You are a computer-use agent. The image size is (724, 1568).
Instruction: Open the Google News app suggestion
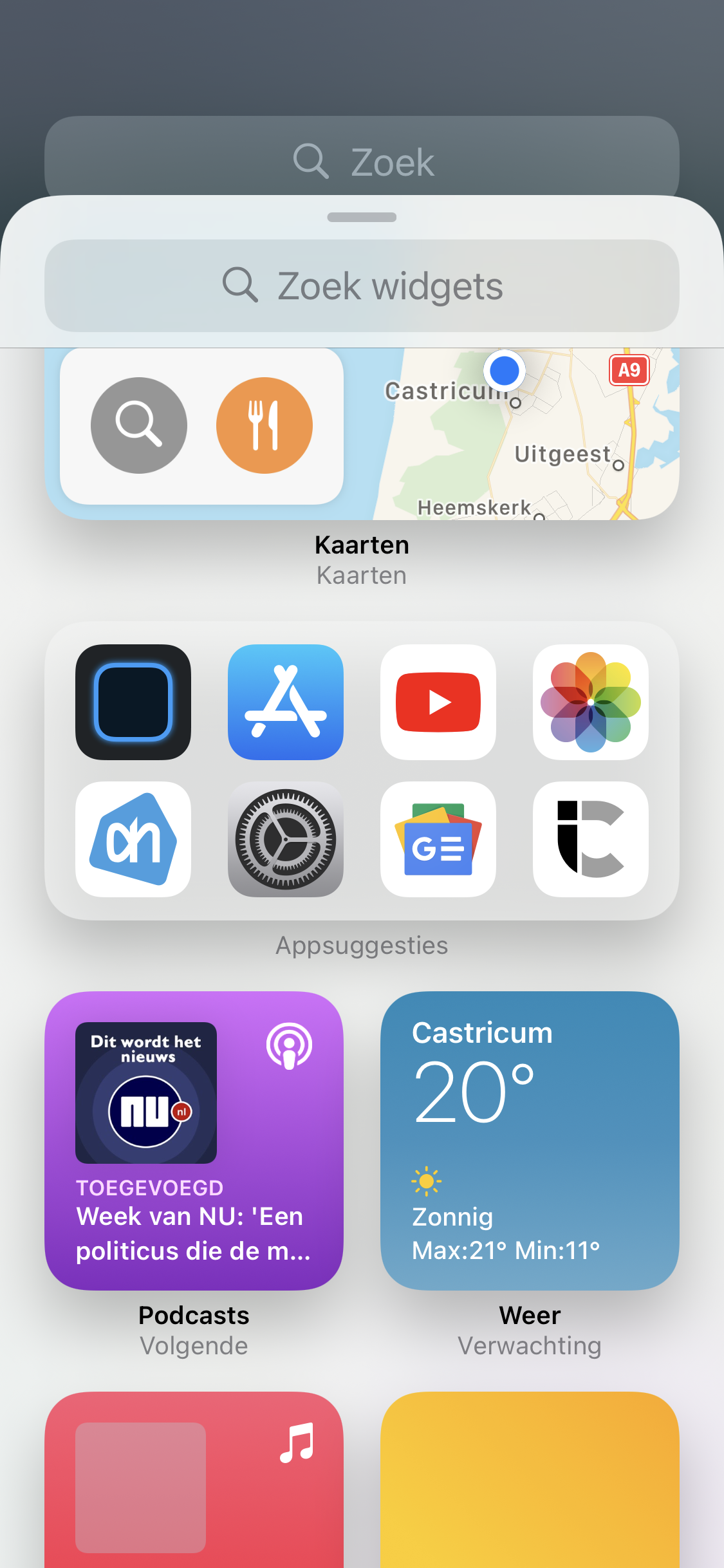coord(438,839)
